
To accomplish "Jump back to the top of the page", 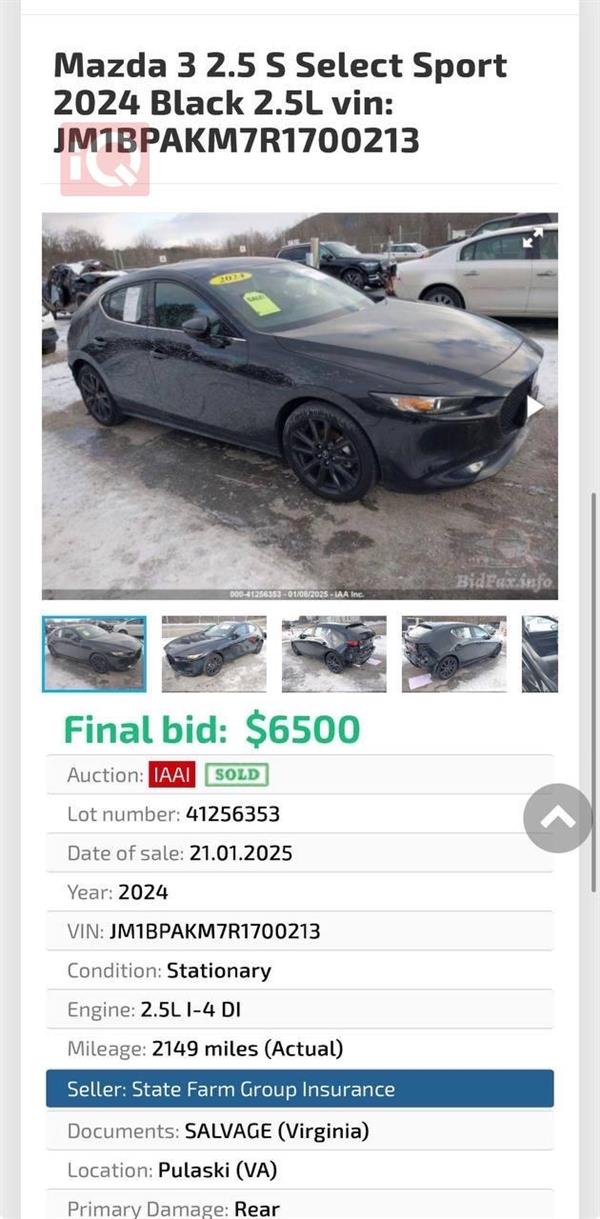I will (x=558, y=818).
